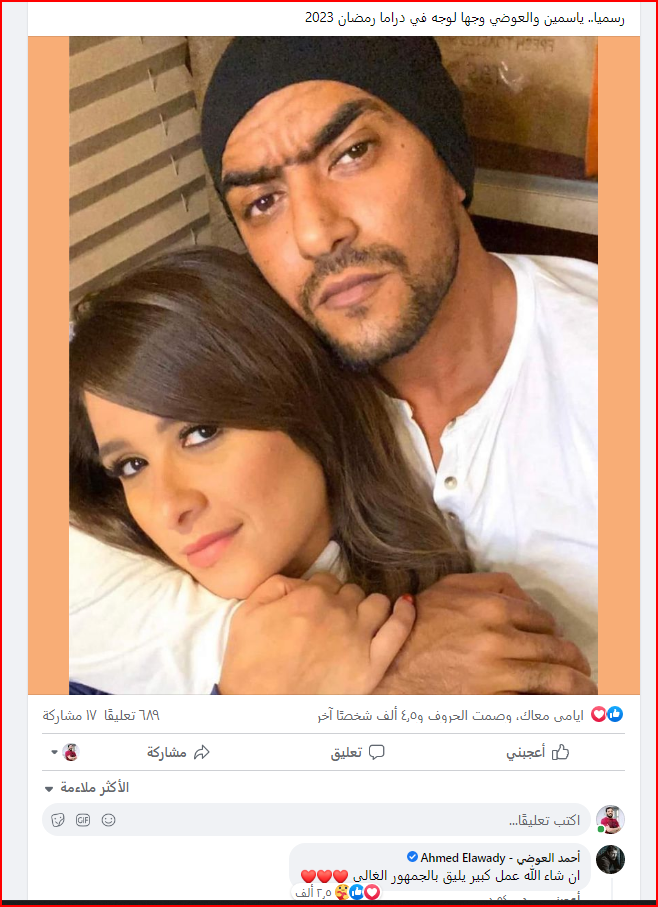Open the post photo in full view

pos(333,365)
